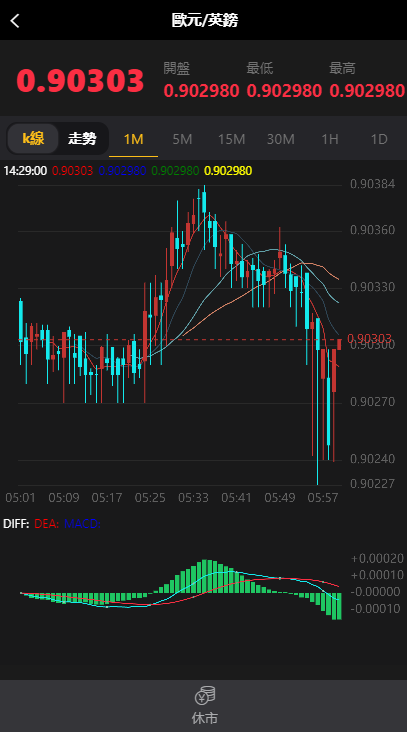Switch to the 30M timeframe

tap(281, 139)
